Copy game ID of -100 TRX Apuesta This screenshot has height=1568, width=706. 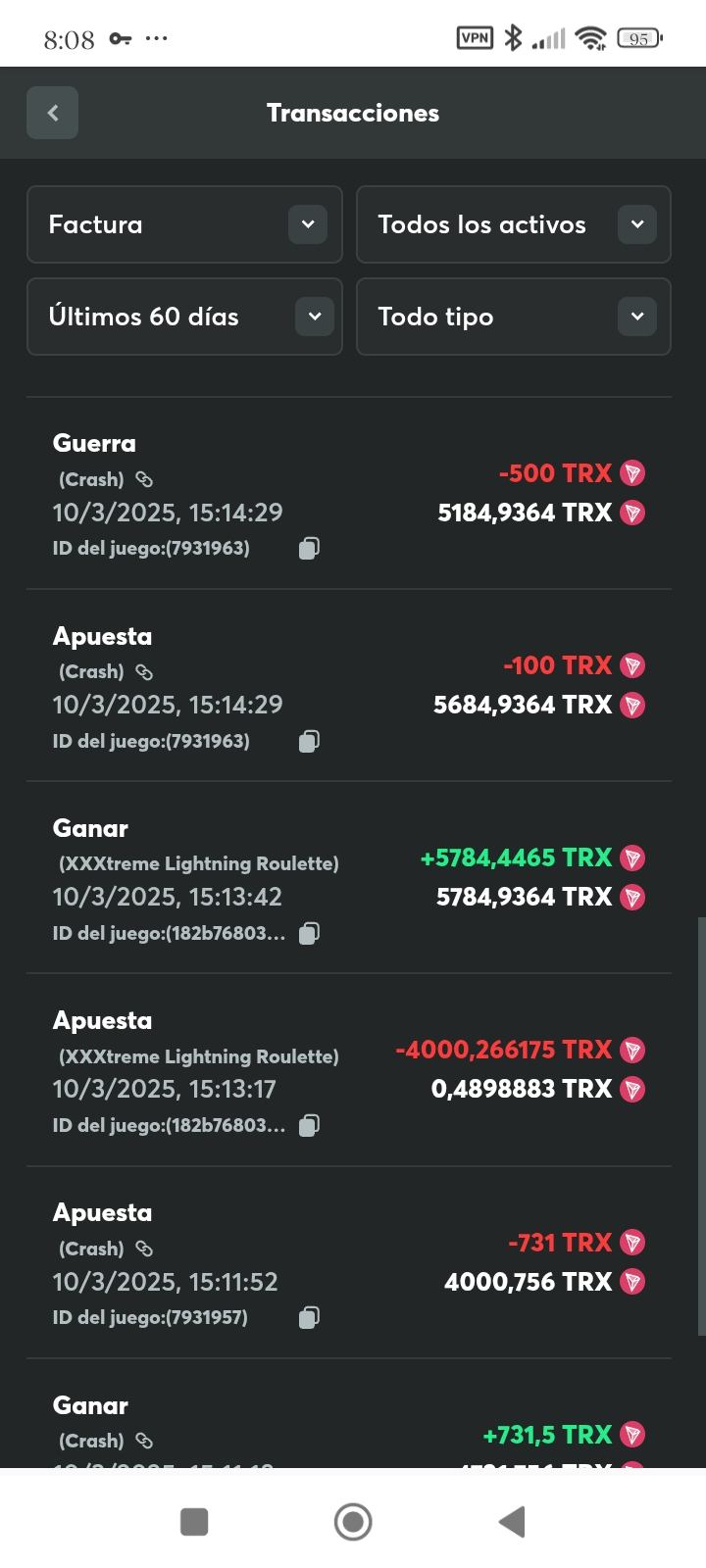pyautogui.click(x=309, y=741)
